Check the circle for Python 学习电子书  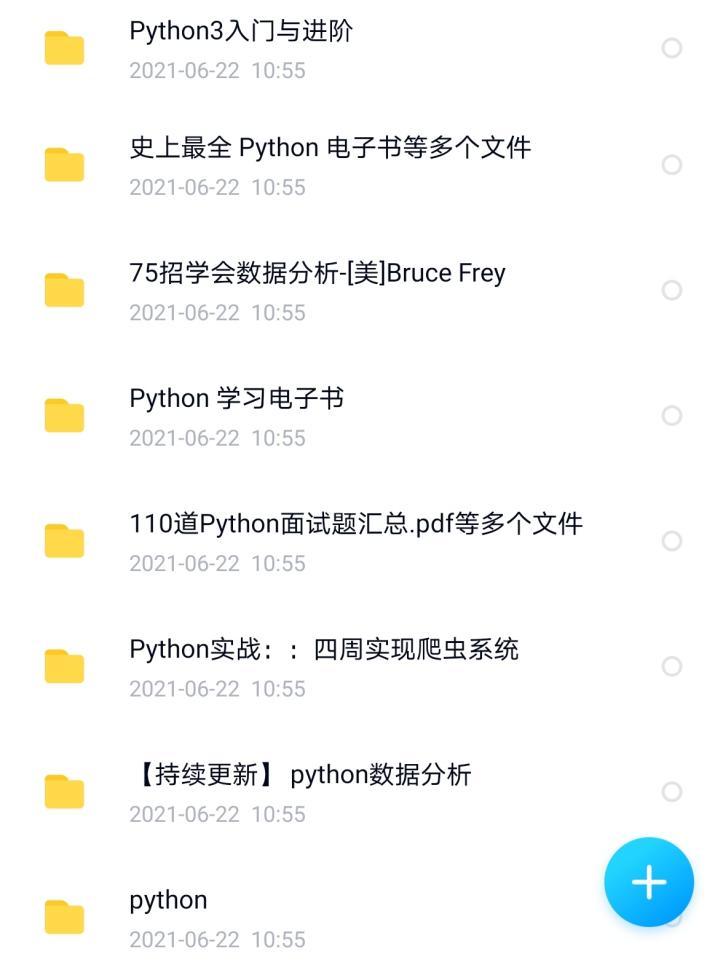click(x=672, y=416)
